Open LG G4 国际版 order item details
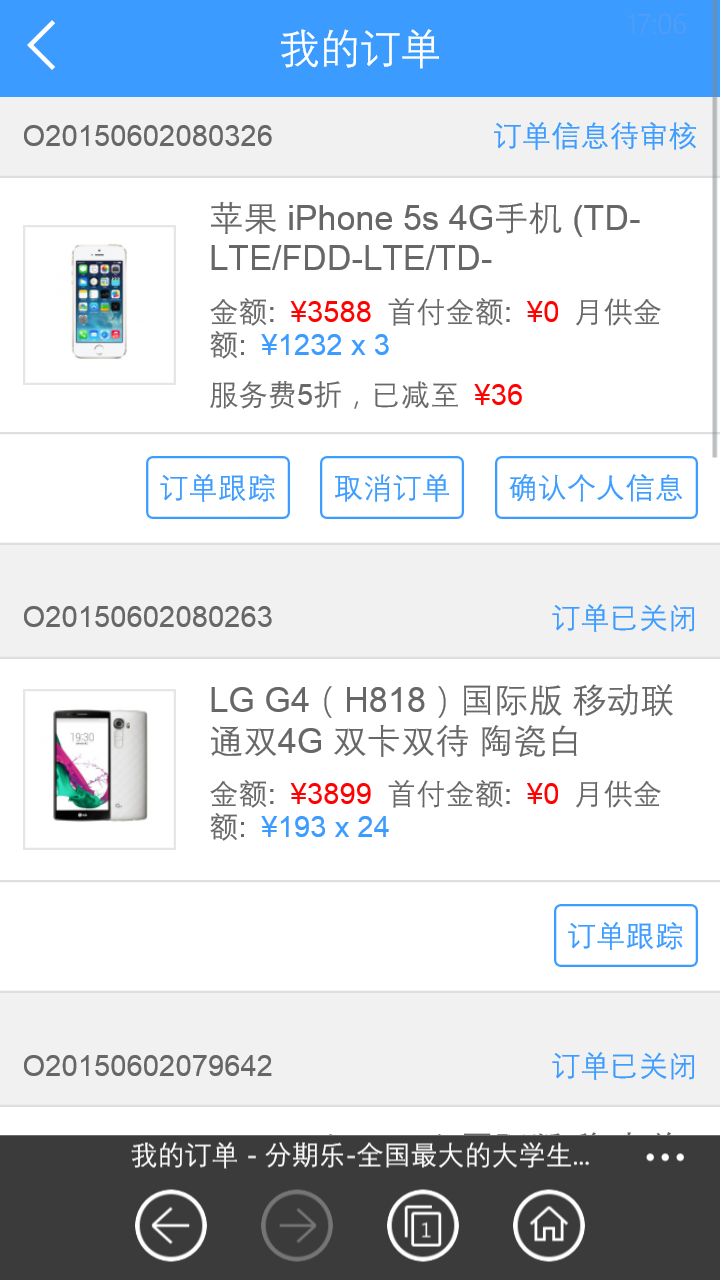This screenshot has height=1280, width=720. (440, 721)
